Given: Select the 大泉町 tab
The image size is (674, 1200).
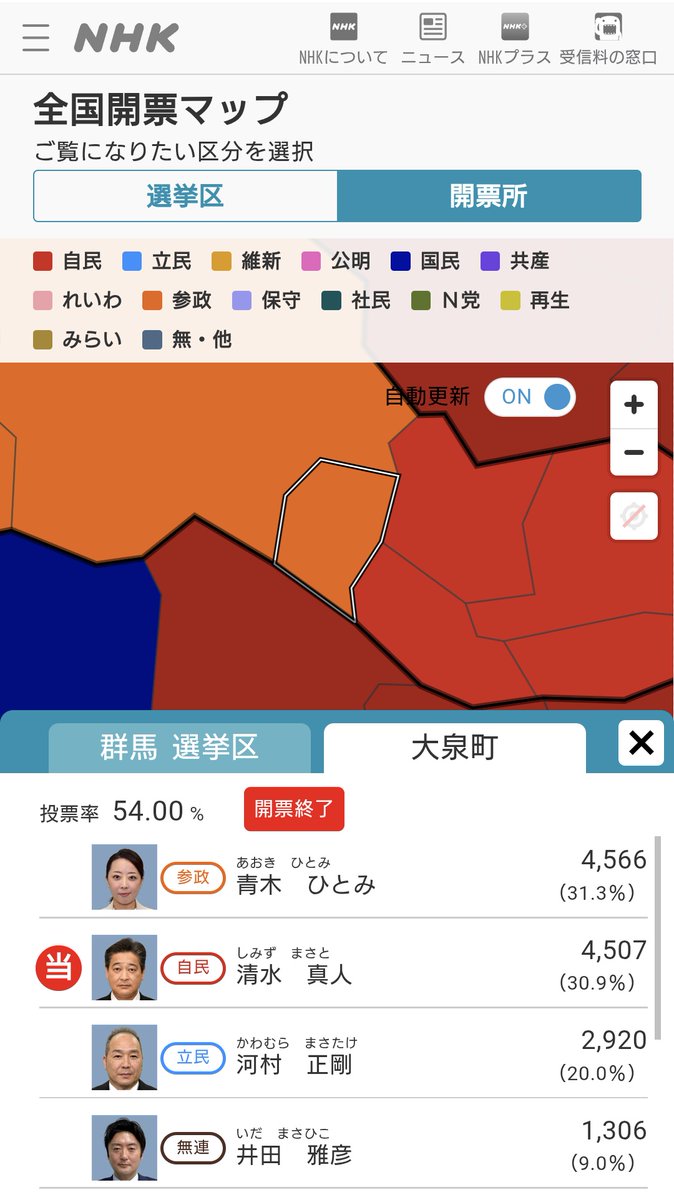Looking at the screenshot, I should pos(454,747).
